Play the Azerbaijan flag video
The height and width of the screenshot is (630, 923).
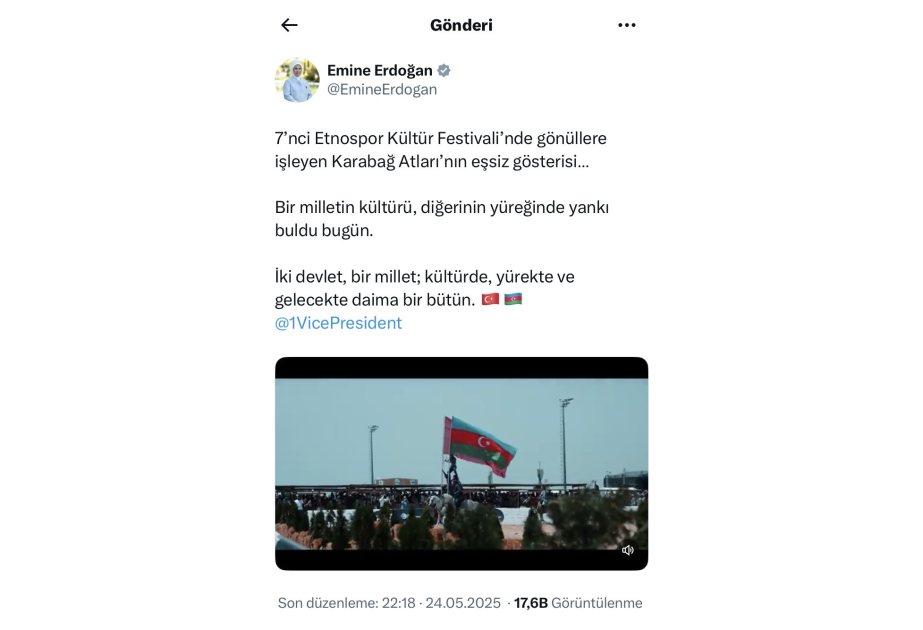tap(461, 463)
